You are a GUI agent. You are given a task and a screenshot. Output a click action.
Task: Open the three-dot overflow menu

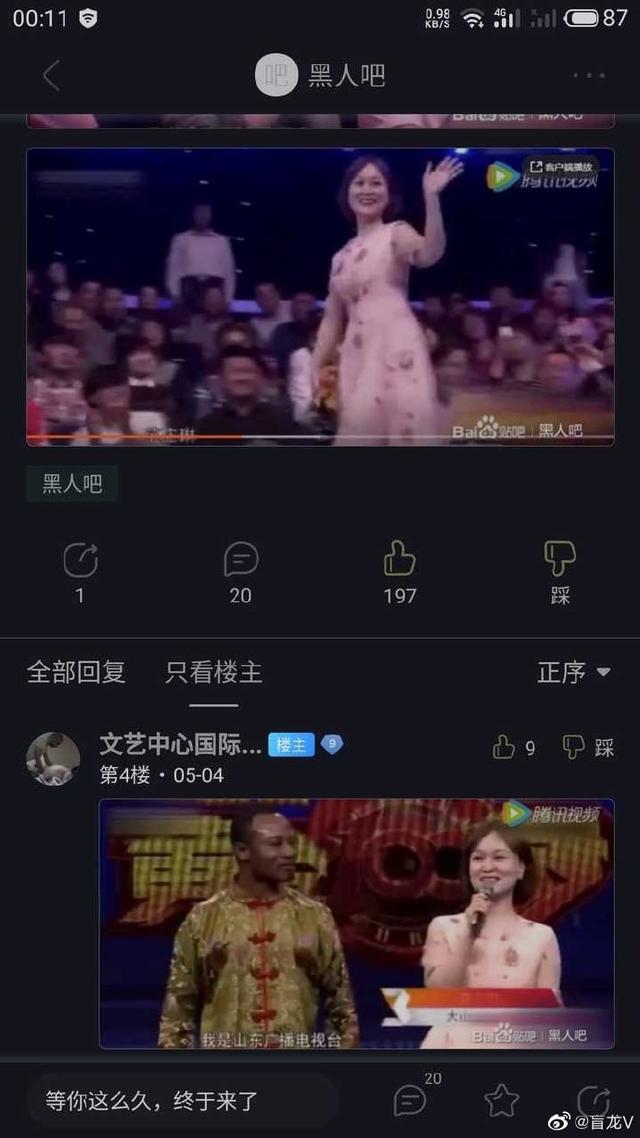point(589,75)
